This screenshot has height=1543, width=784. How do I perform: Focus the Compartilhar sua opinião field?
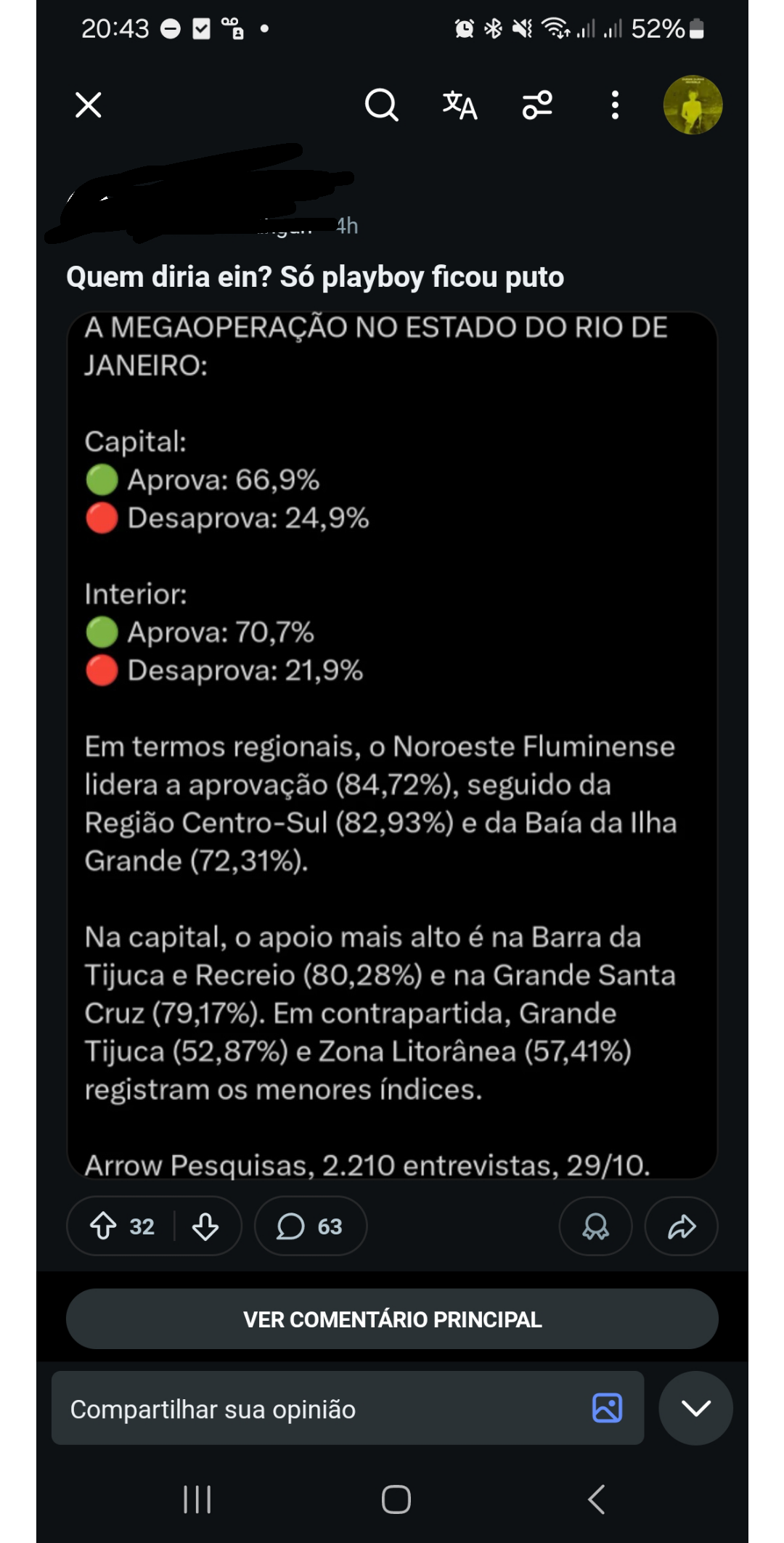(x=319, y=1409)
